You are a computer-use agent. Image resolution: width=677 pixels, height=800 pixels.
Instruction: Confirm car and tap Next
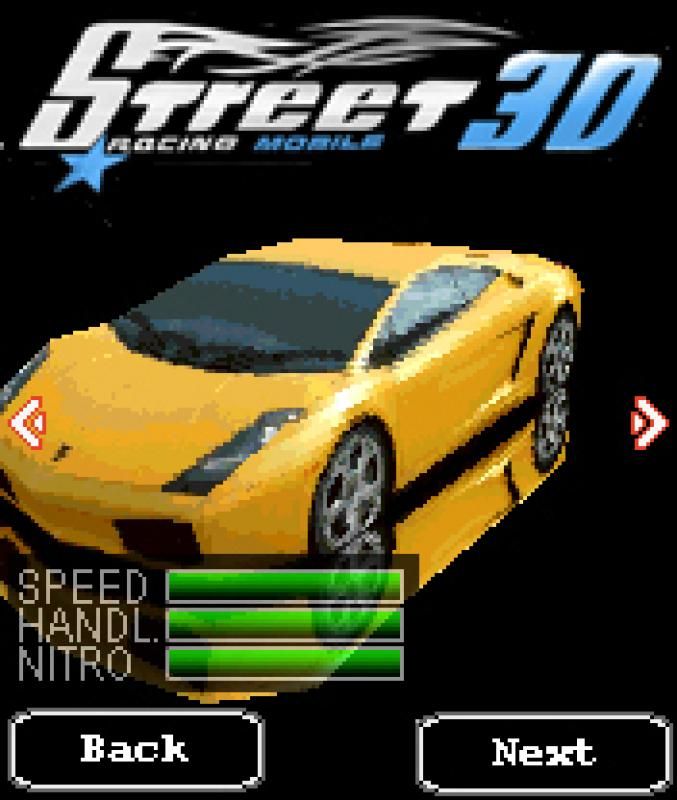point(543,751)
